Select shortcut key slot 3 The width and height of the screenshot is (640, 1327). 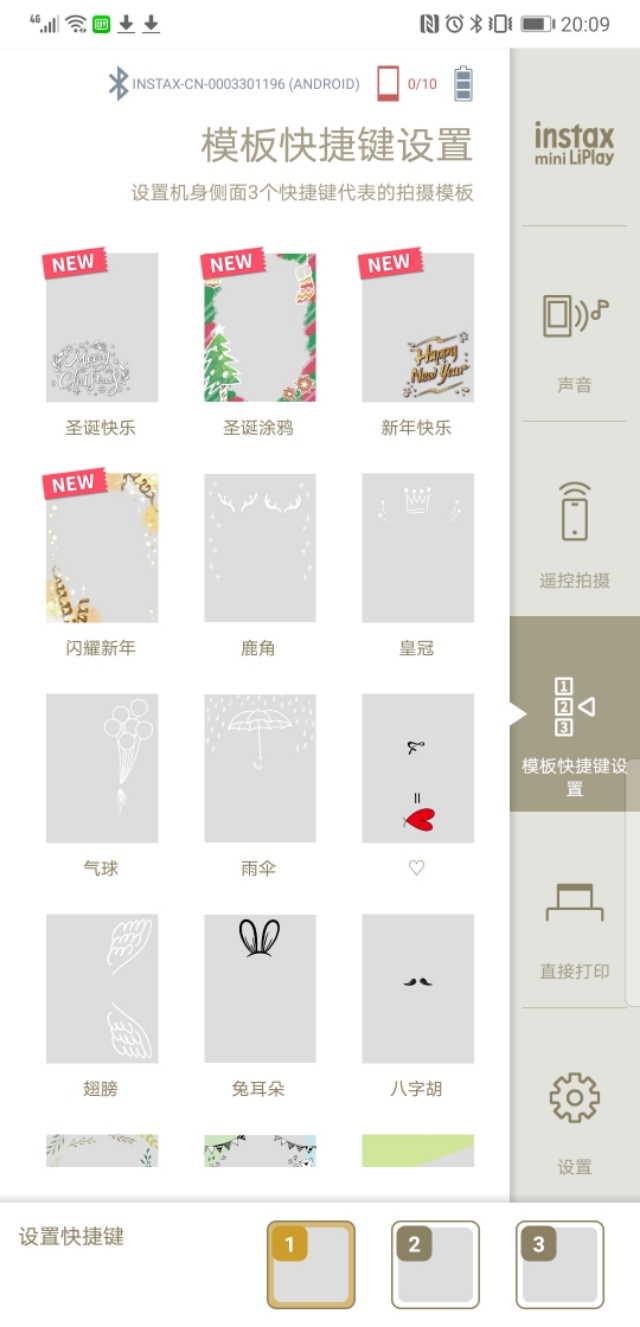(560, 1264)
